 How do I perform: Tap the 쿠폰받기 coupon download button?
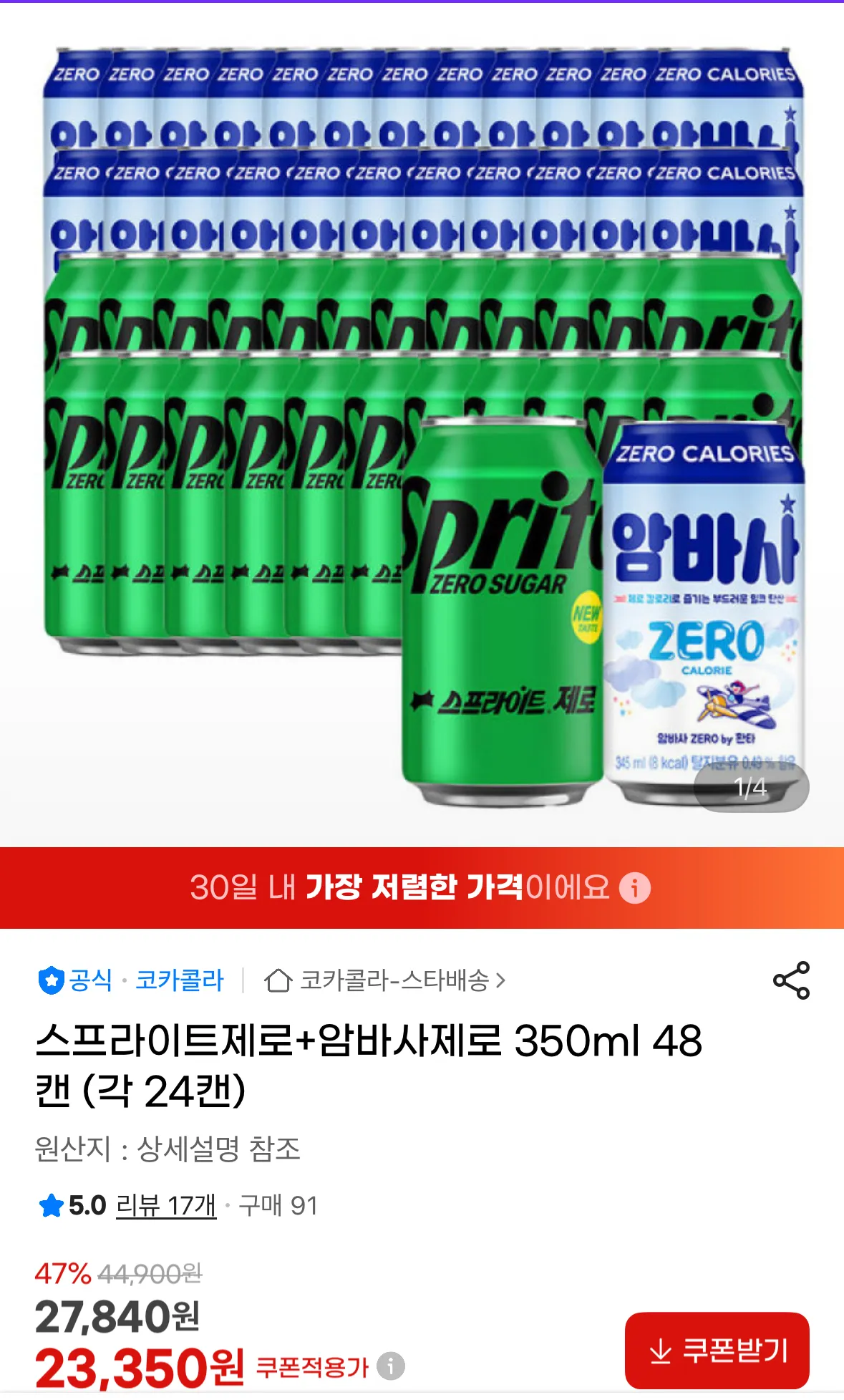(717, 1351)
